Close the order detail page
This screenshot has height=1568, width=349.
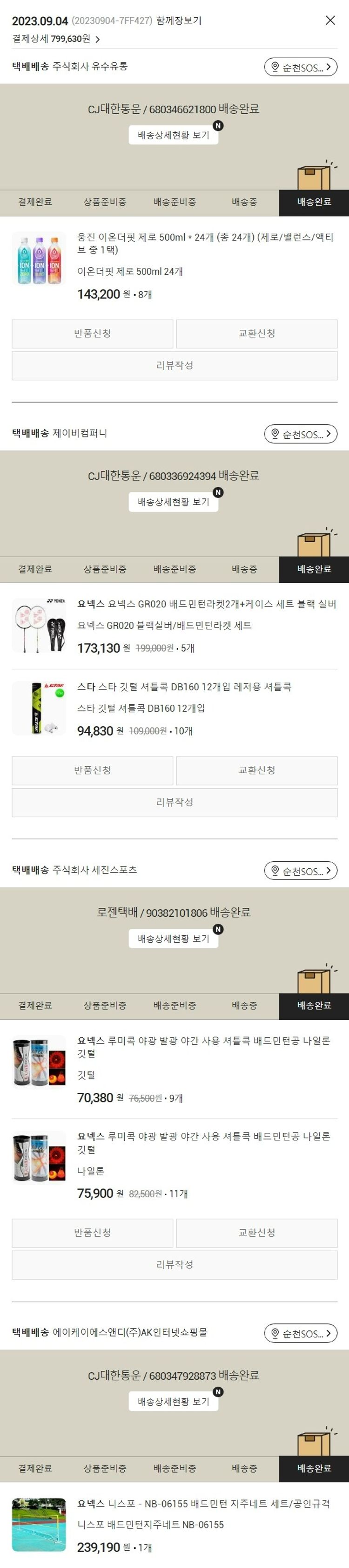tap(330, 20)
